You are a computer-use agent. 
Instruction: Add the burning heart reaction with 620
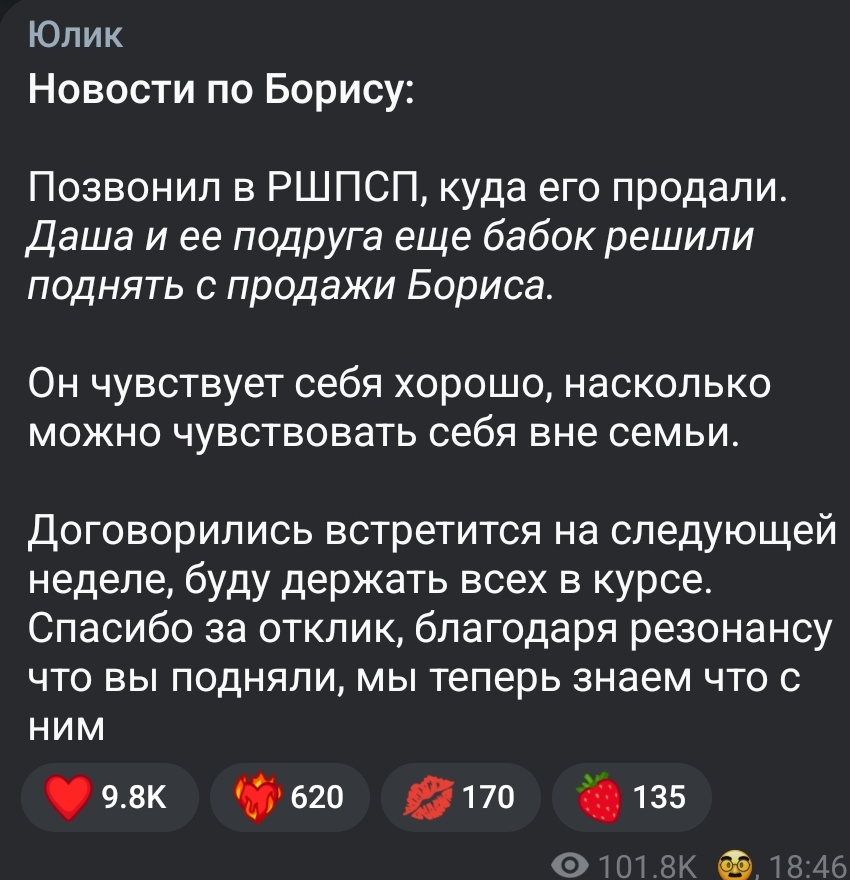[x=287, y=797]
